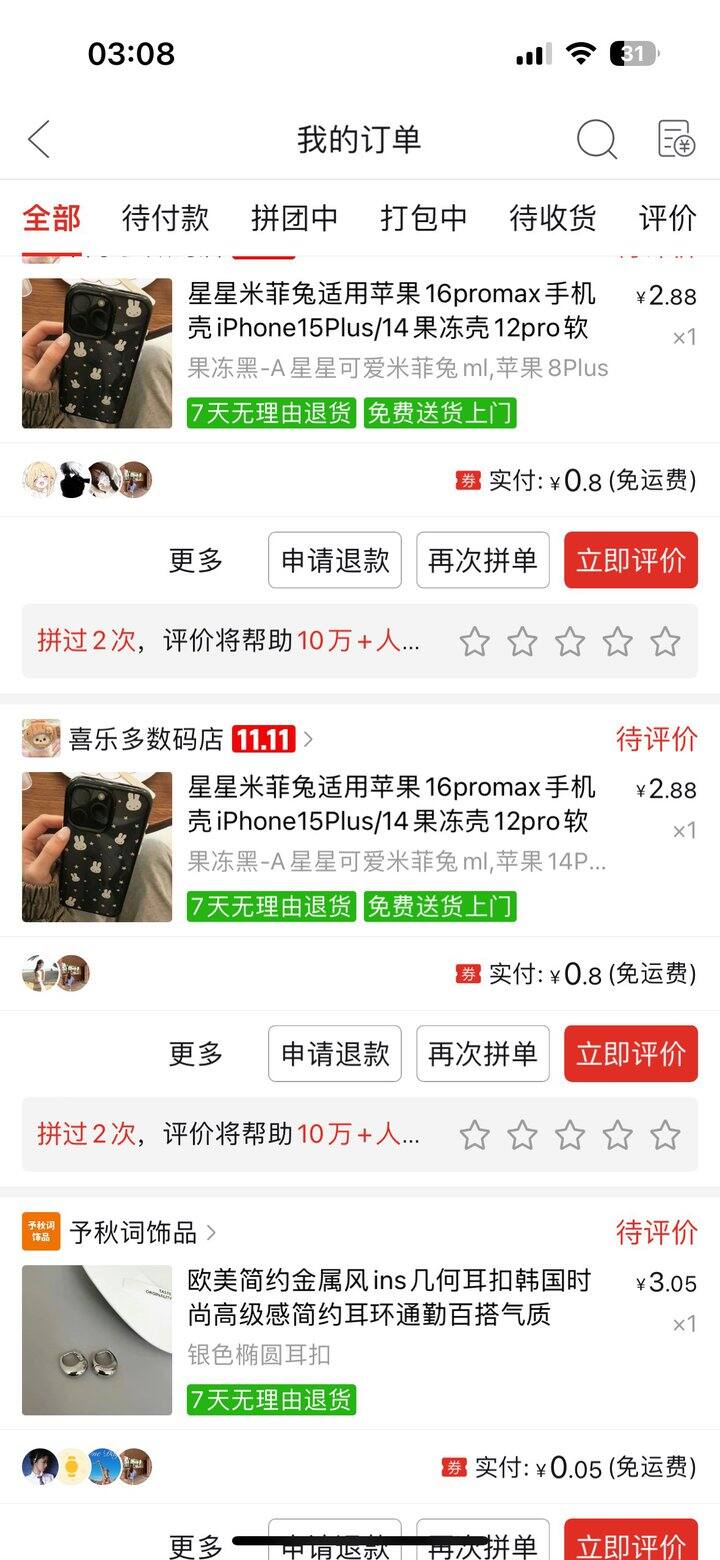Image resolution: width=720 pixels, height=1560 pixels.
Task: Visit the 喜乐多数码店 store
Action: 145,739
